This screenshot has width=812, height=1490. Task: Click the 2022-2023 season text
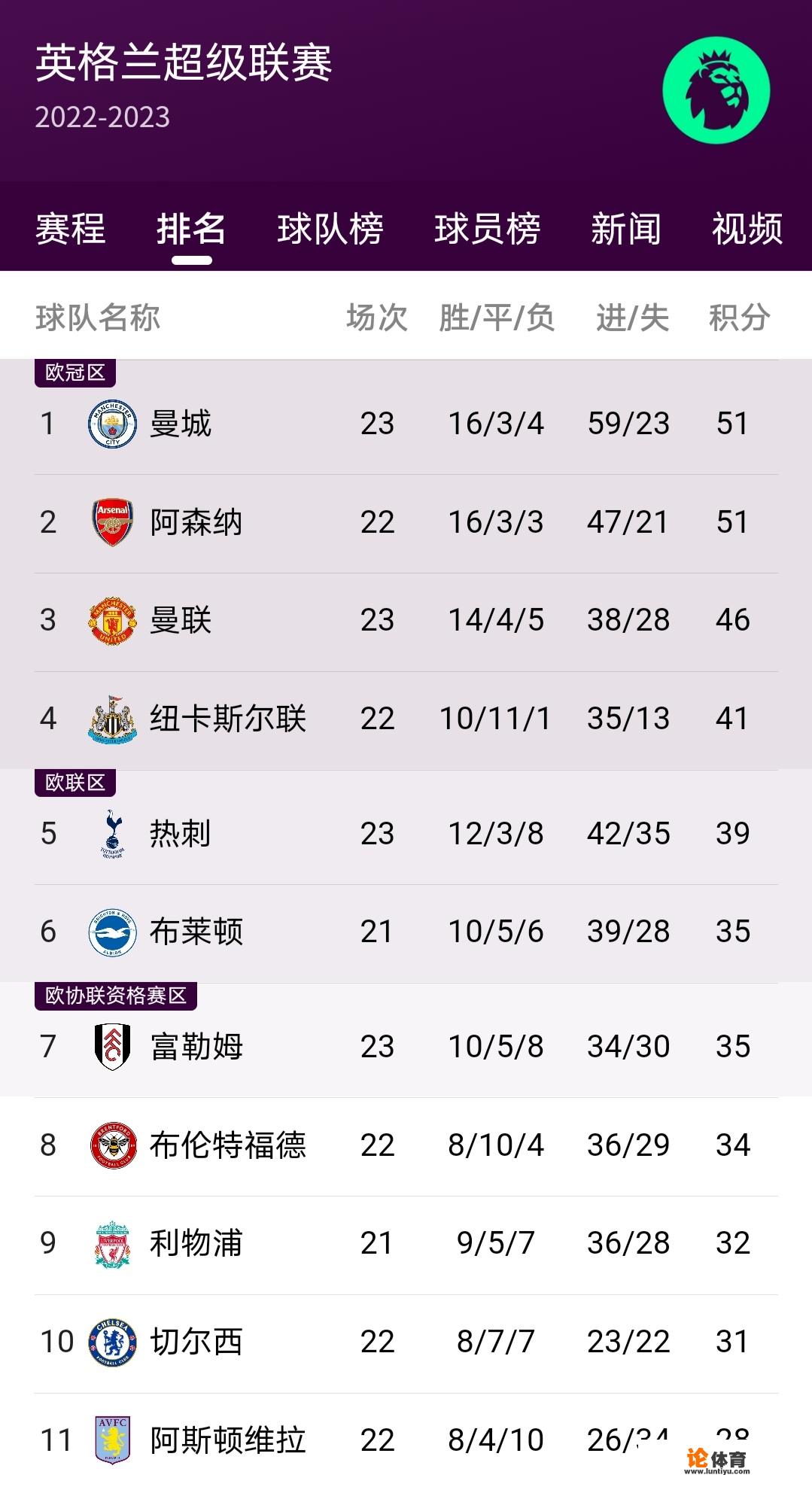104,117
